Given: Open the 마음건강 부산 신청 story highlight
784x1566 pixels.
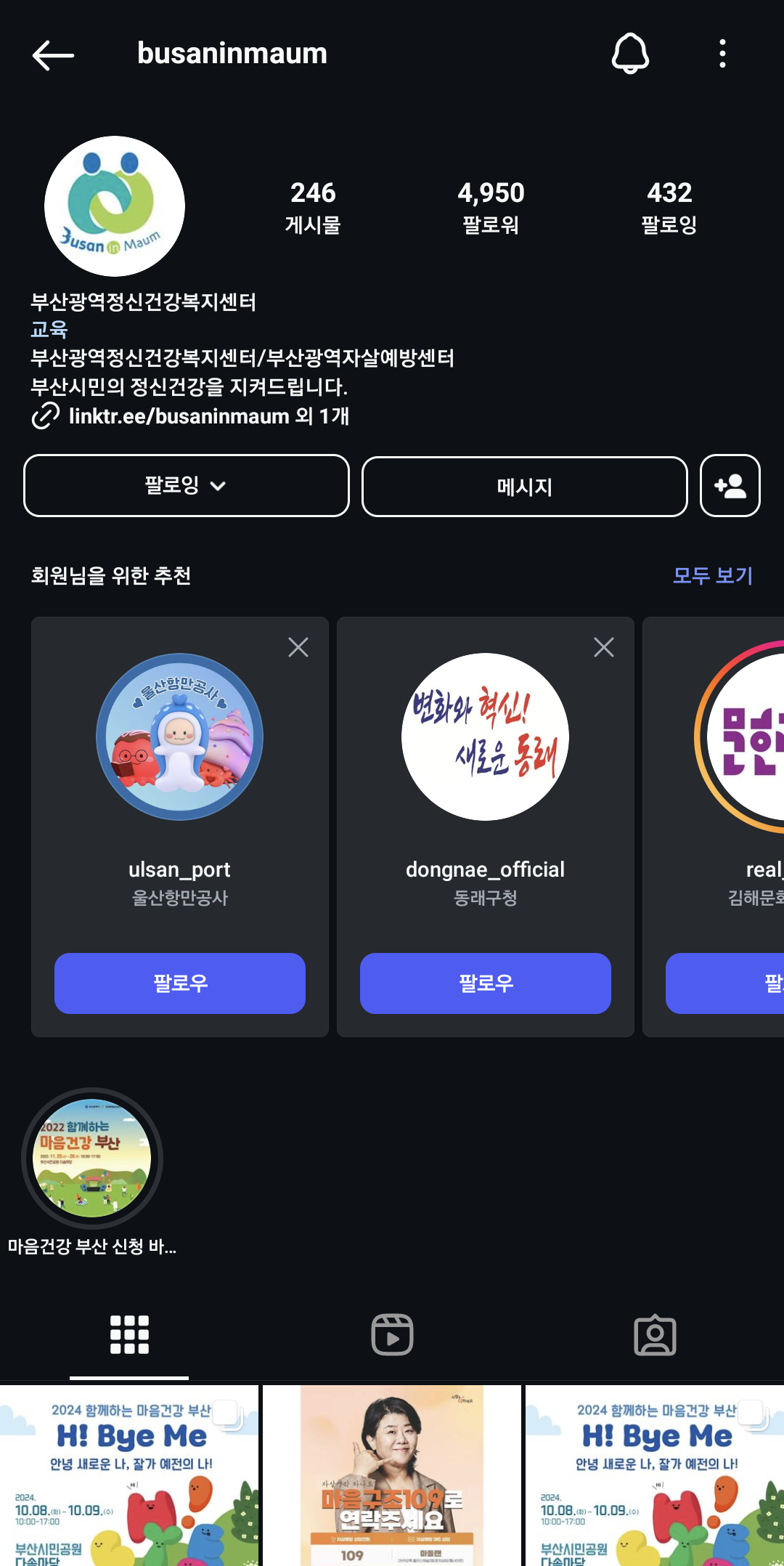Looking at the screenshot, I should [92, 1159].
